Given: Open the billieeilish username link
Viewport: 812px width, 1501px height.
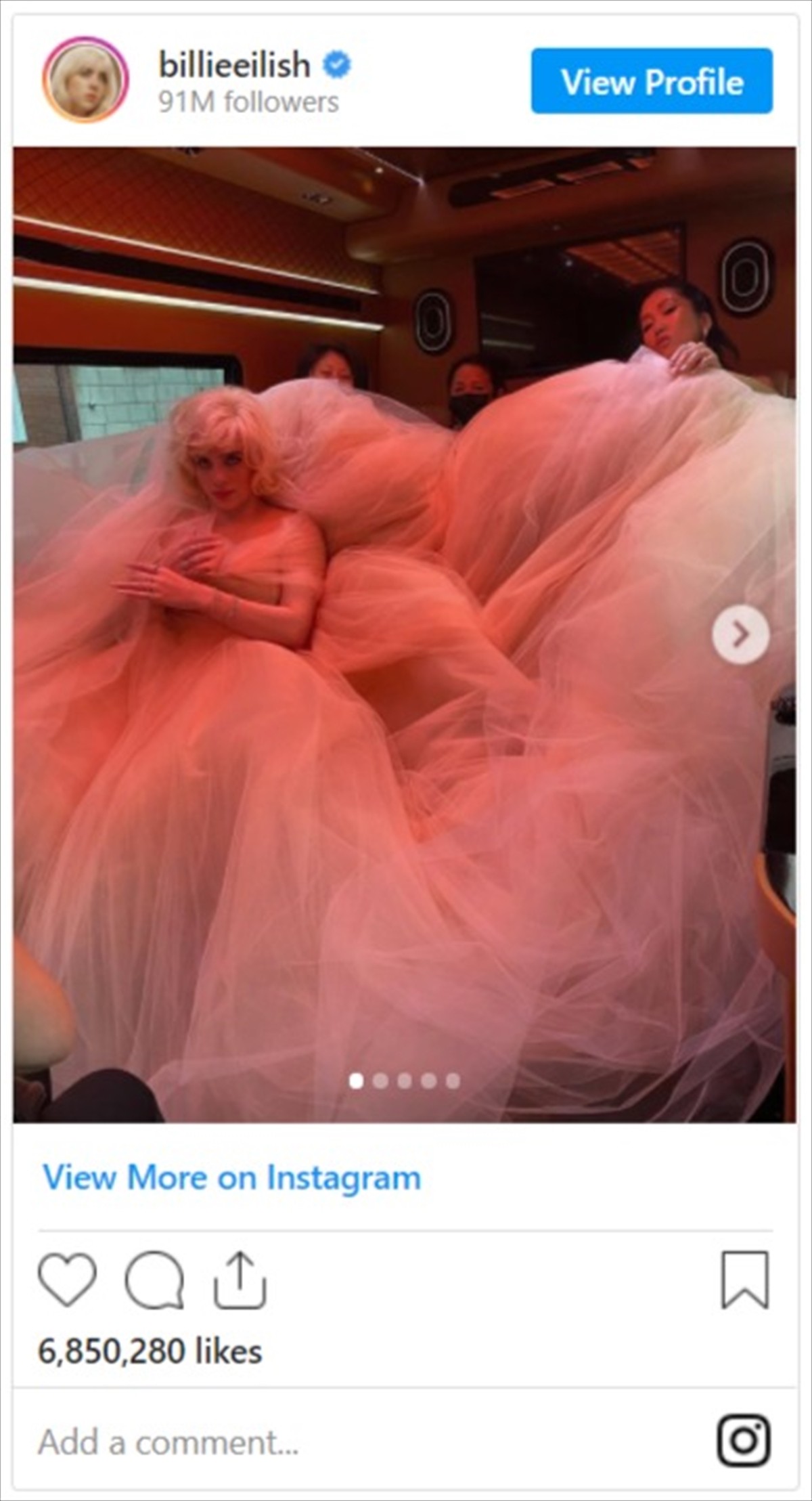Looking at the screenshot, I should tap(235, 66).
